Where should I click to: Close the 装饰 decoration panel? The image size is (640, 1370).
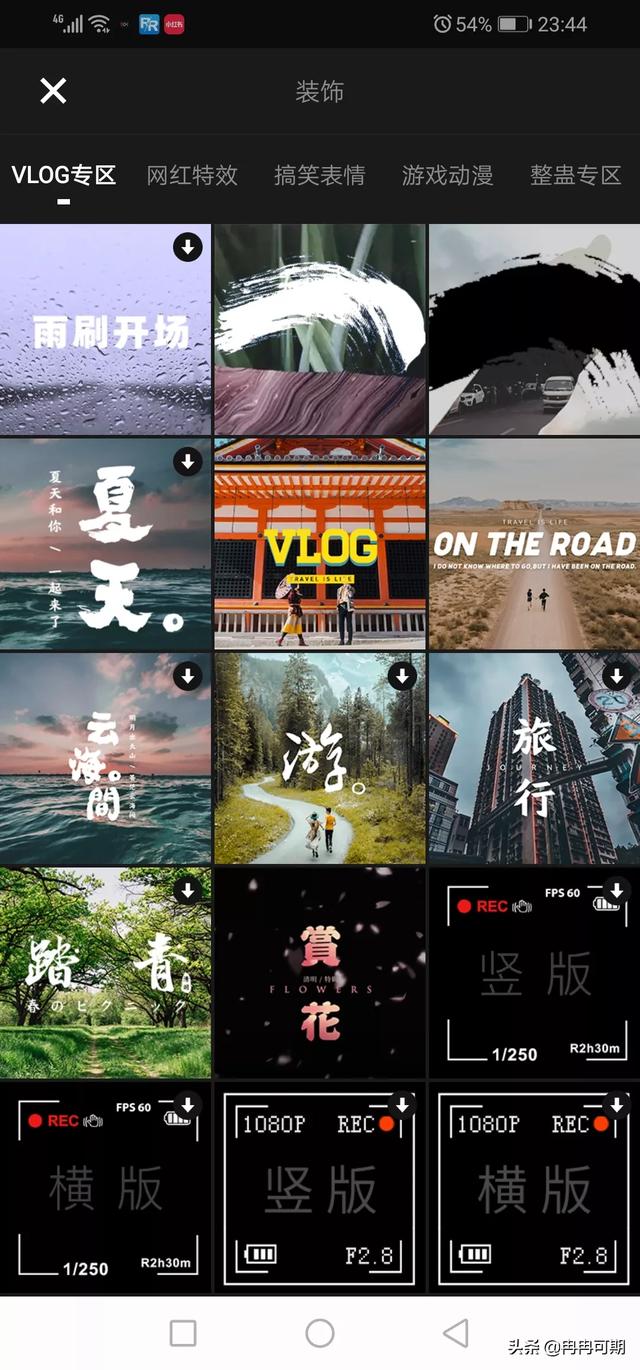click(x=53, y=91)
